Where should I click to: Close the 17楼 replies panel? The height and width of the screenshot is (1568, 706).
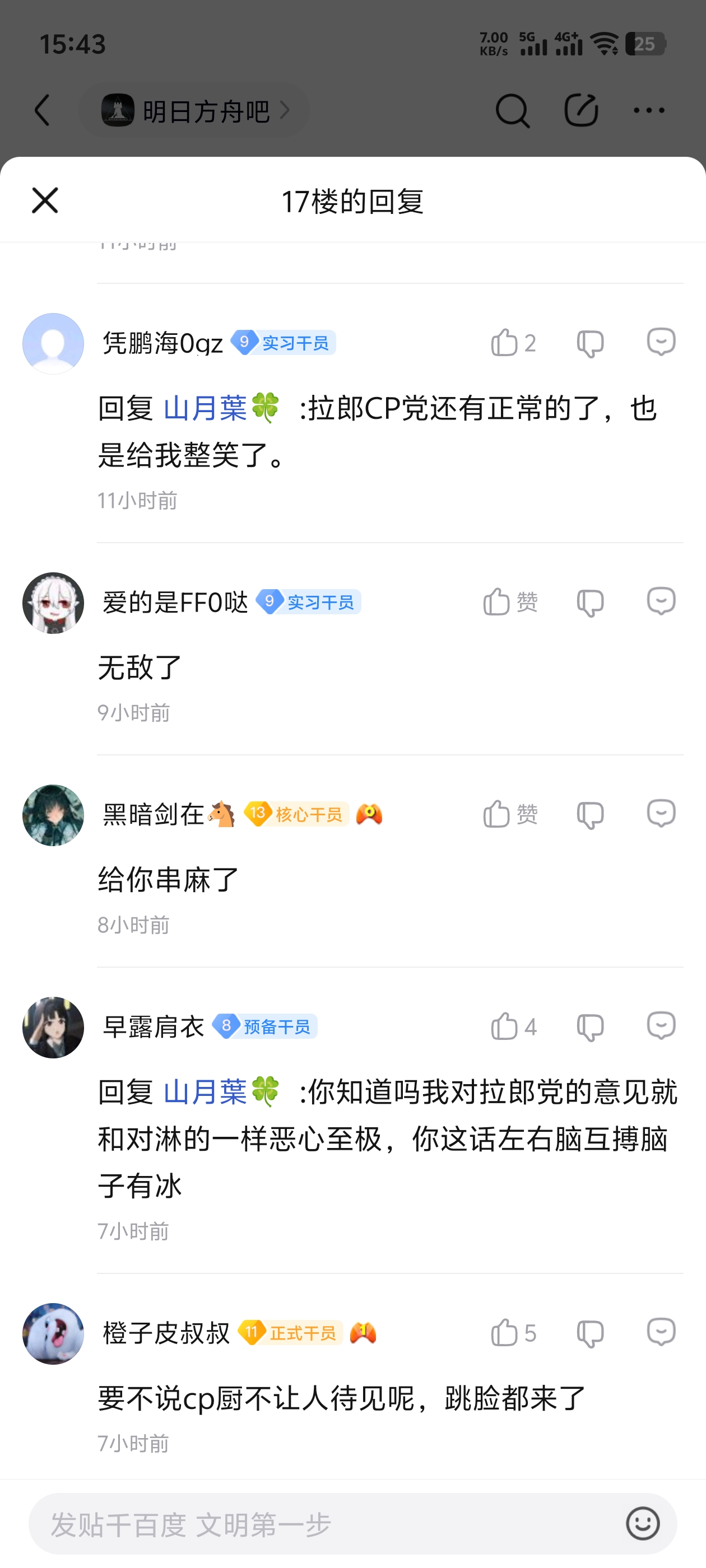[44, 200]
